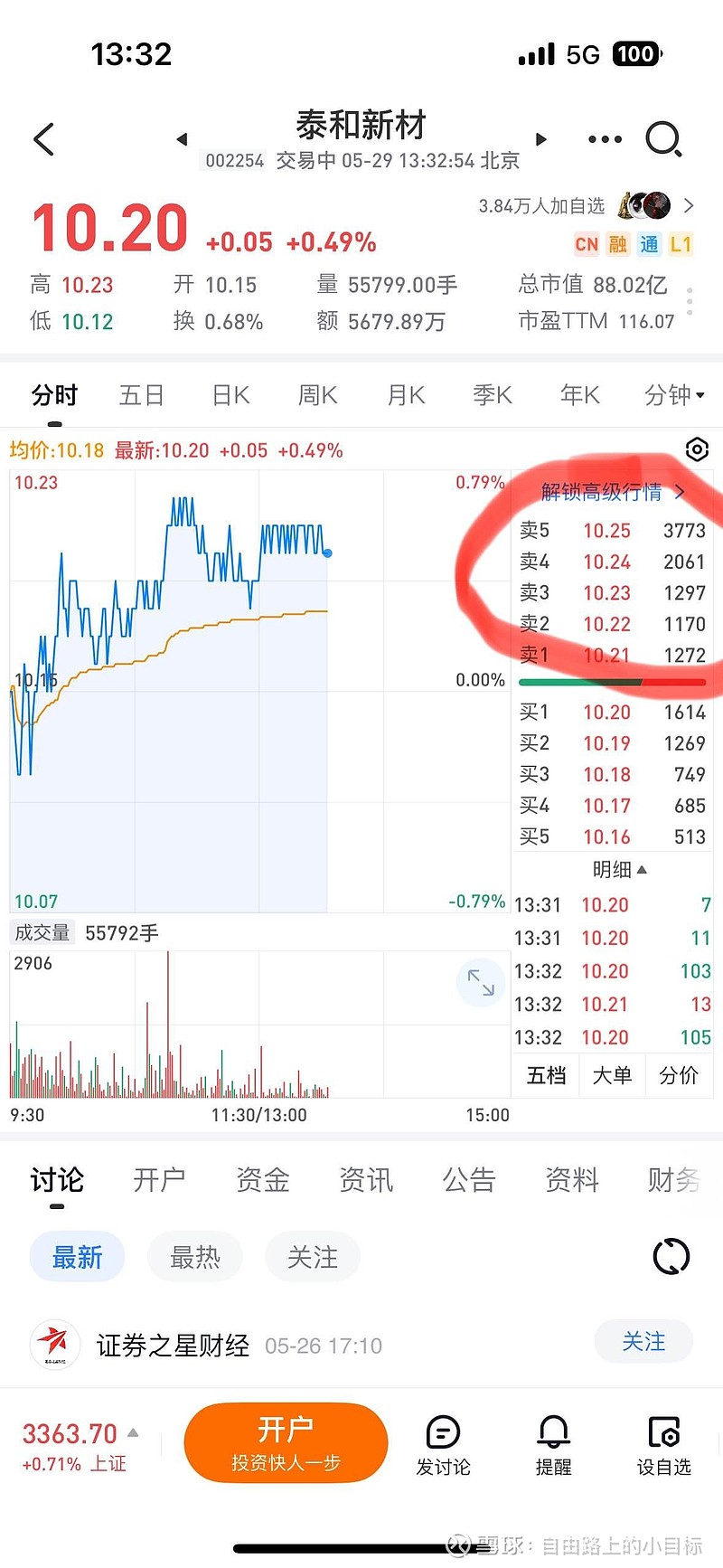
Task: Add stock to watchlist via 设自选
Action: point(664,1444)
